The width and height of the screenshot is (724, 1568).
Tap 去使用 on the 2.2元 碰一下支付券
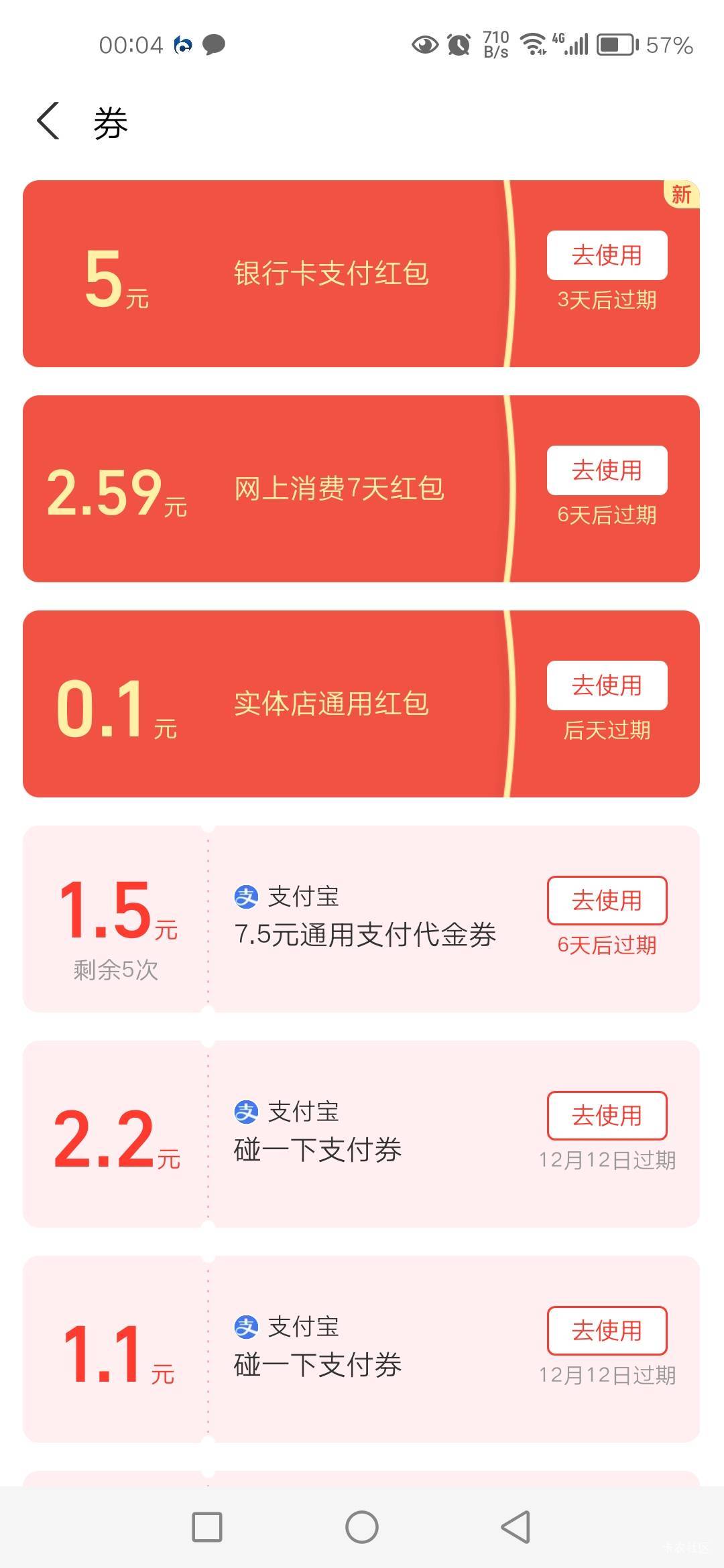[607, 1116]
